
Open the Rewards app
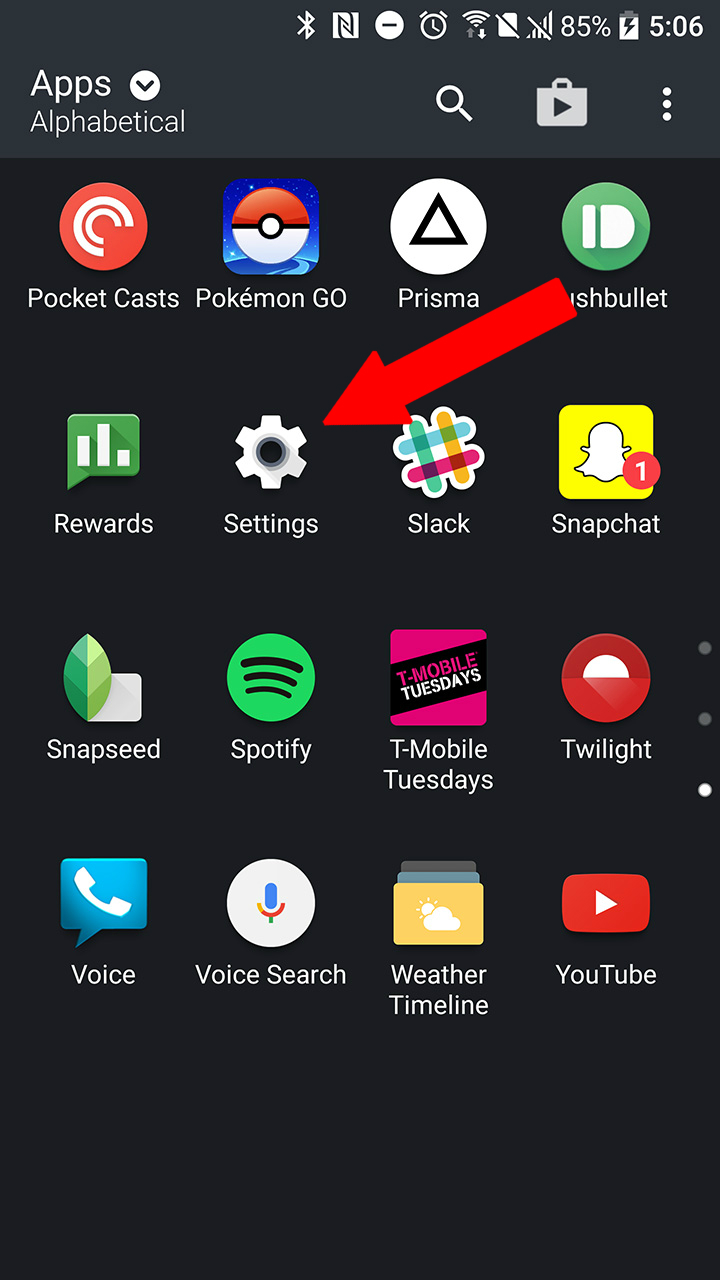(x=103, y=453)
